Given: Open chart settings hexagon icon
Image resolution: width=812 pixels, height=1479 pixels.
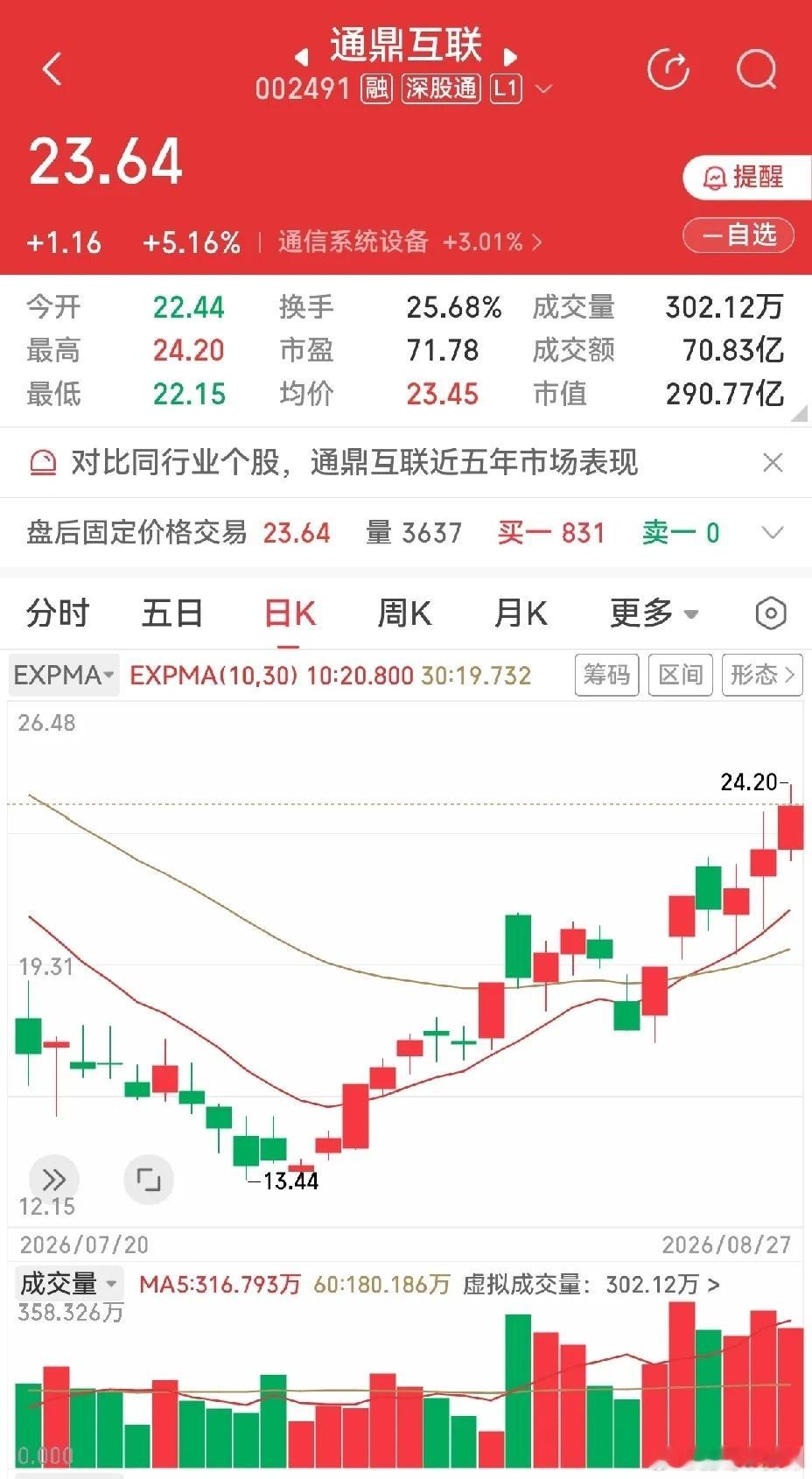Looking at the screenshot, I should point(770,613).
